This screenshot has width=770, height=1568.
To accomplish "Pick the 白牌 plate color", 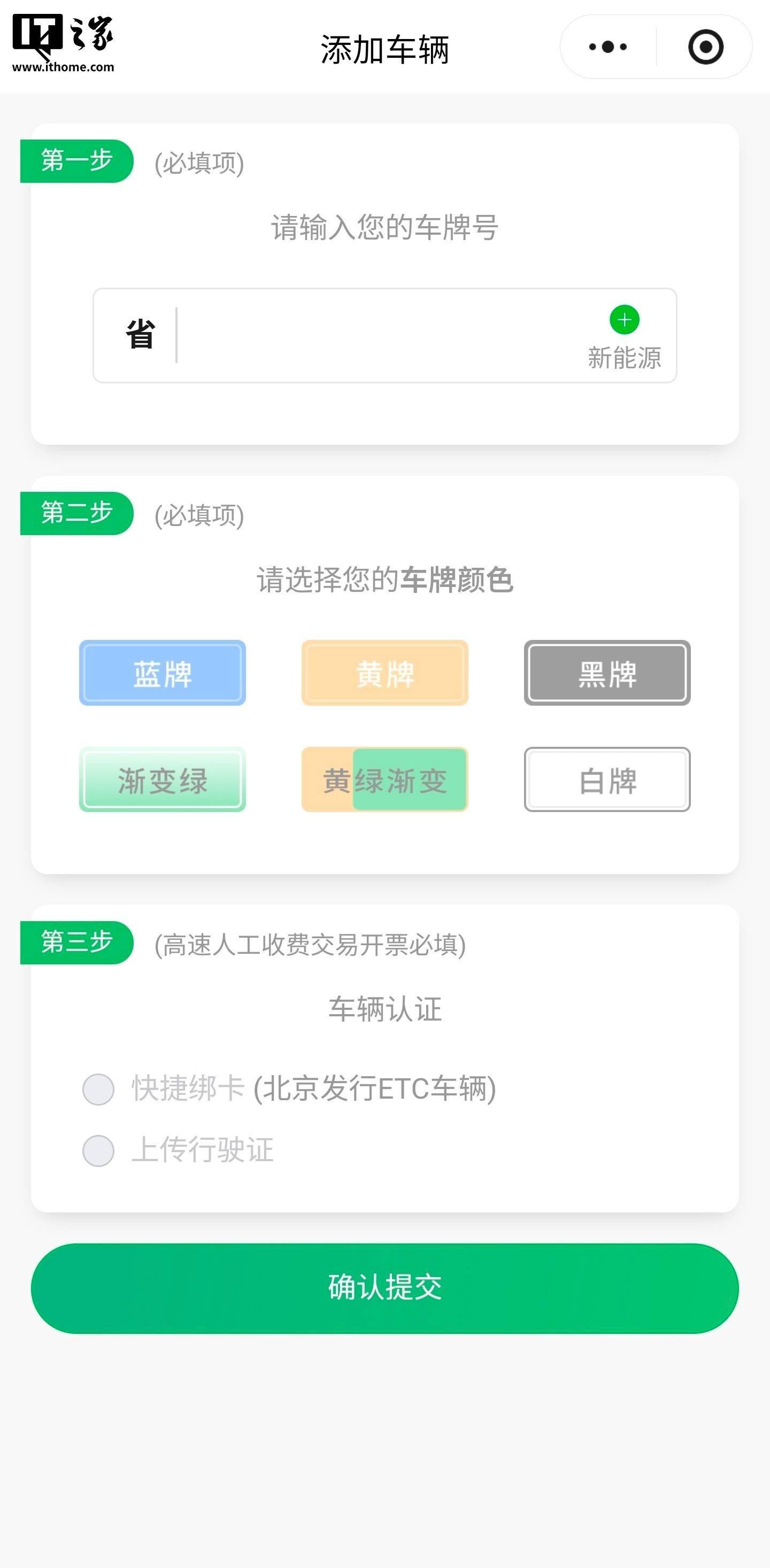I will [607, 780].
